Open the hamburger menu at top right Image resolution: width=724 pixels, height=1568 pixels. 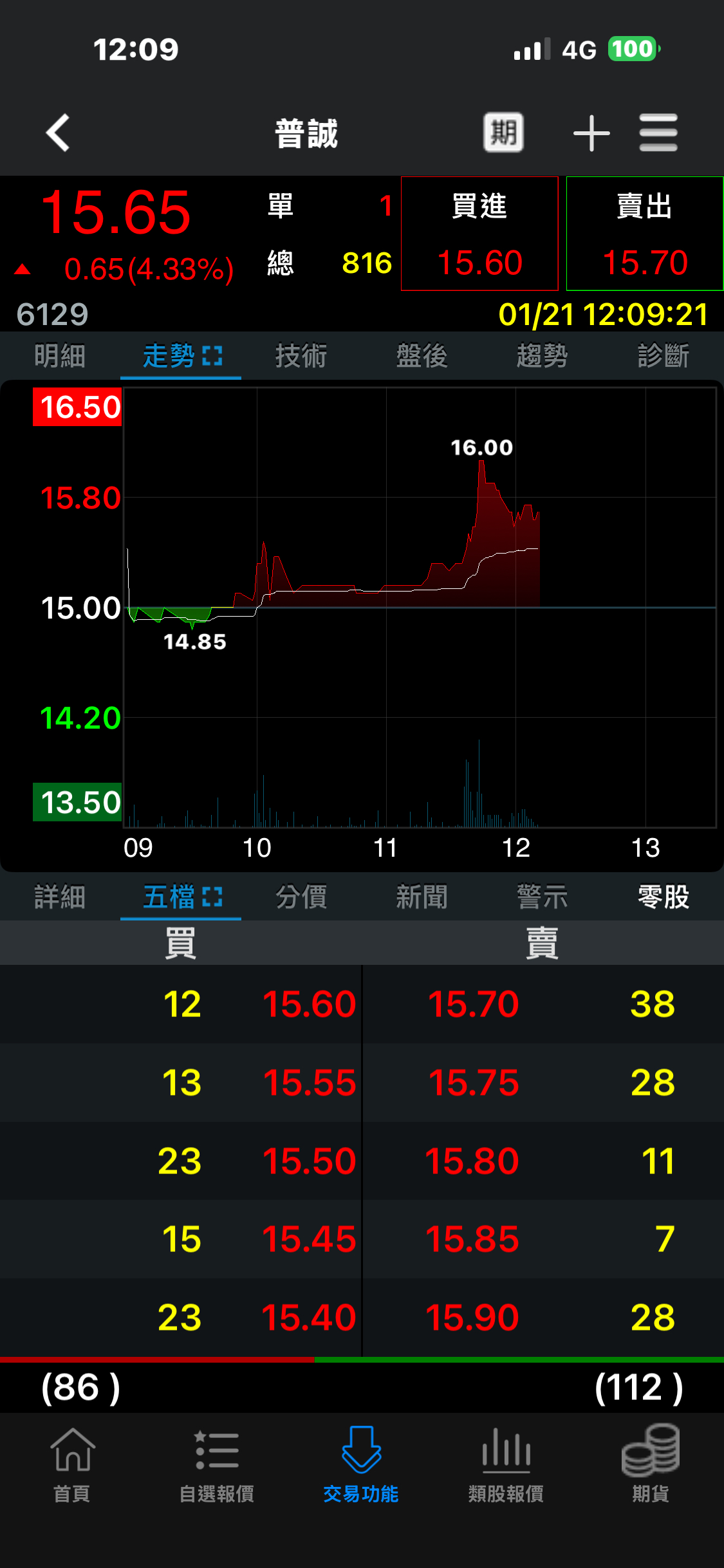(658, 132)
